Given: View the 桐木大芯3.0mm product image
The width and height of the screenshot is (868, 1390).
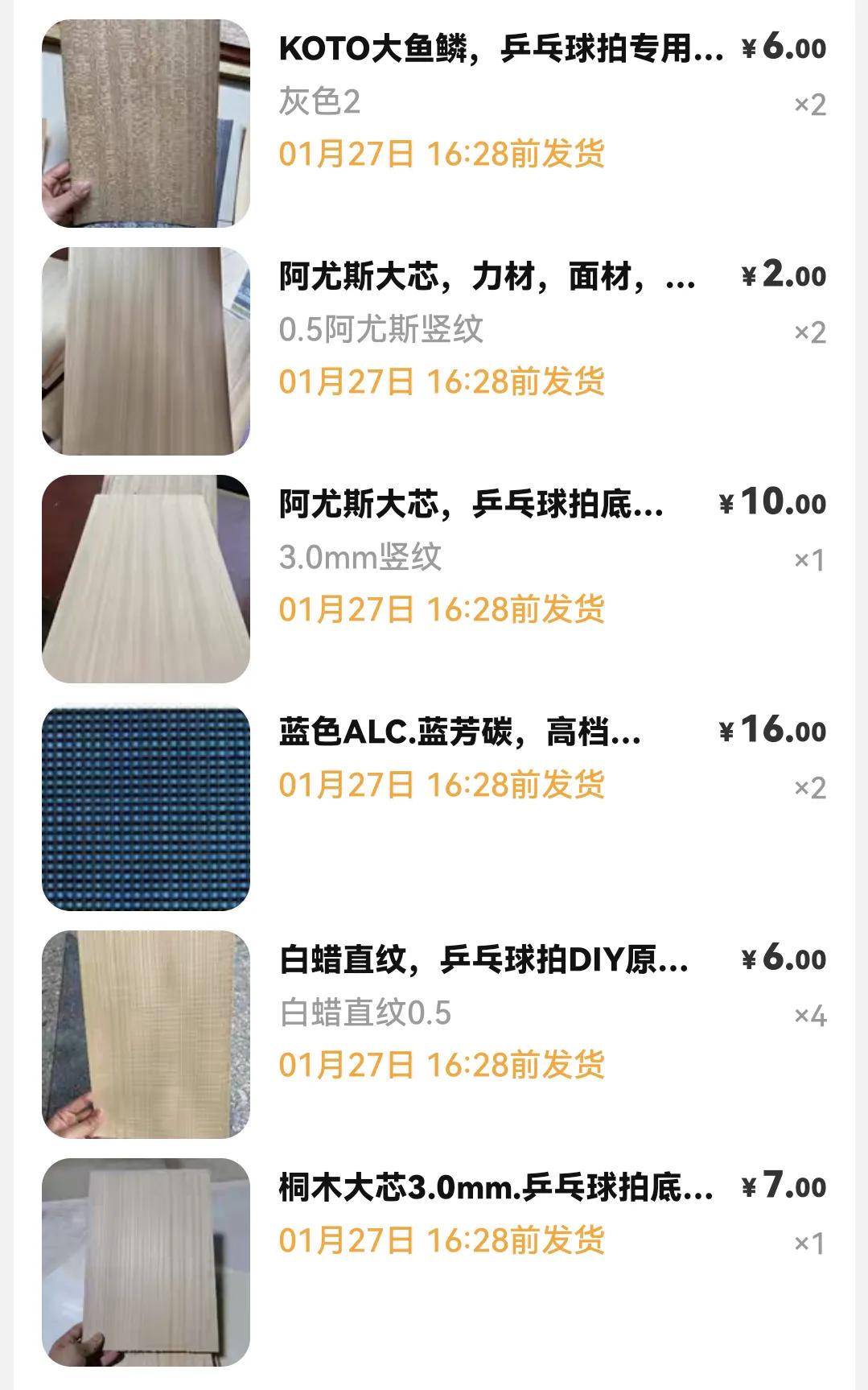Looking at the screenshot, I should click(x=145, y=1256).
